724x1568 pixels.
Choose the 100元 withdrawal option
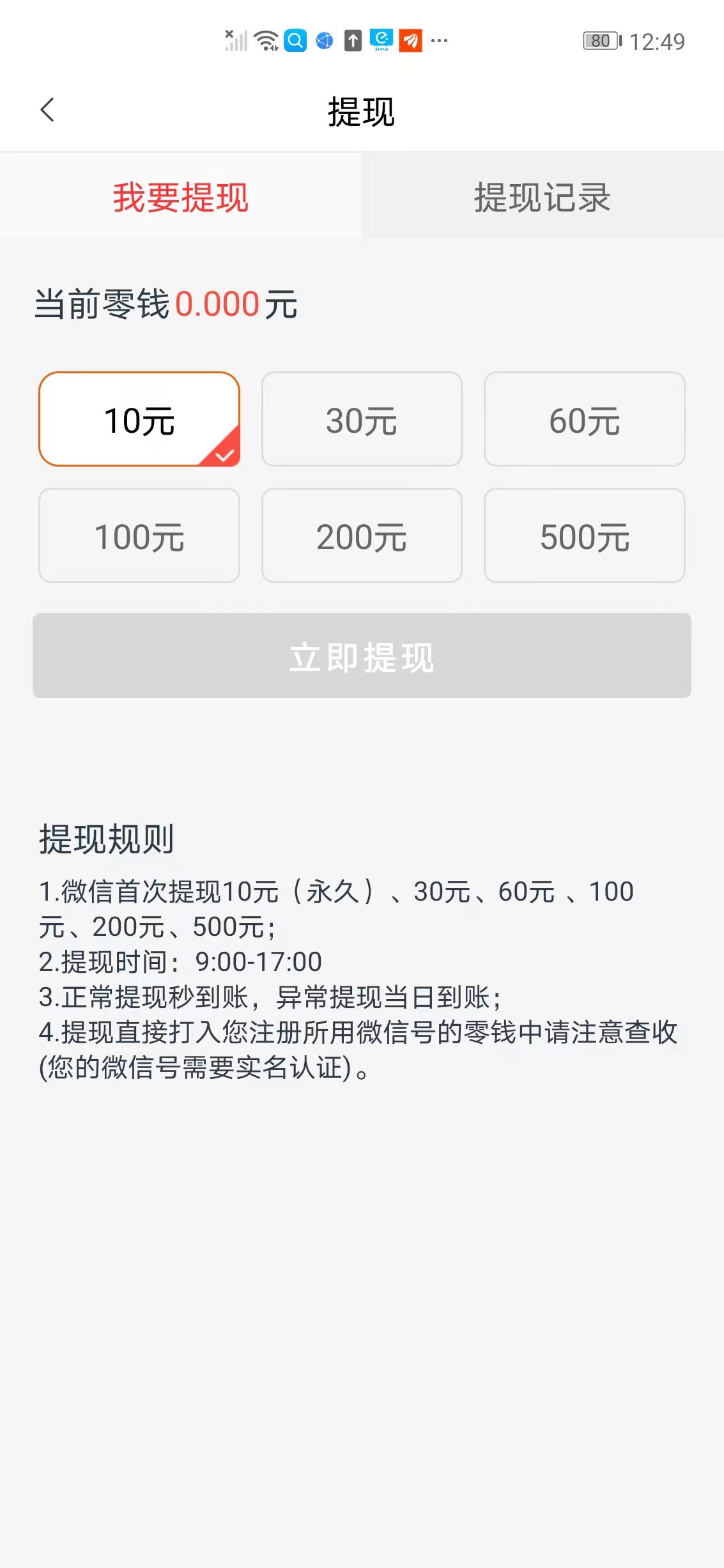139,535
